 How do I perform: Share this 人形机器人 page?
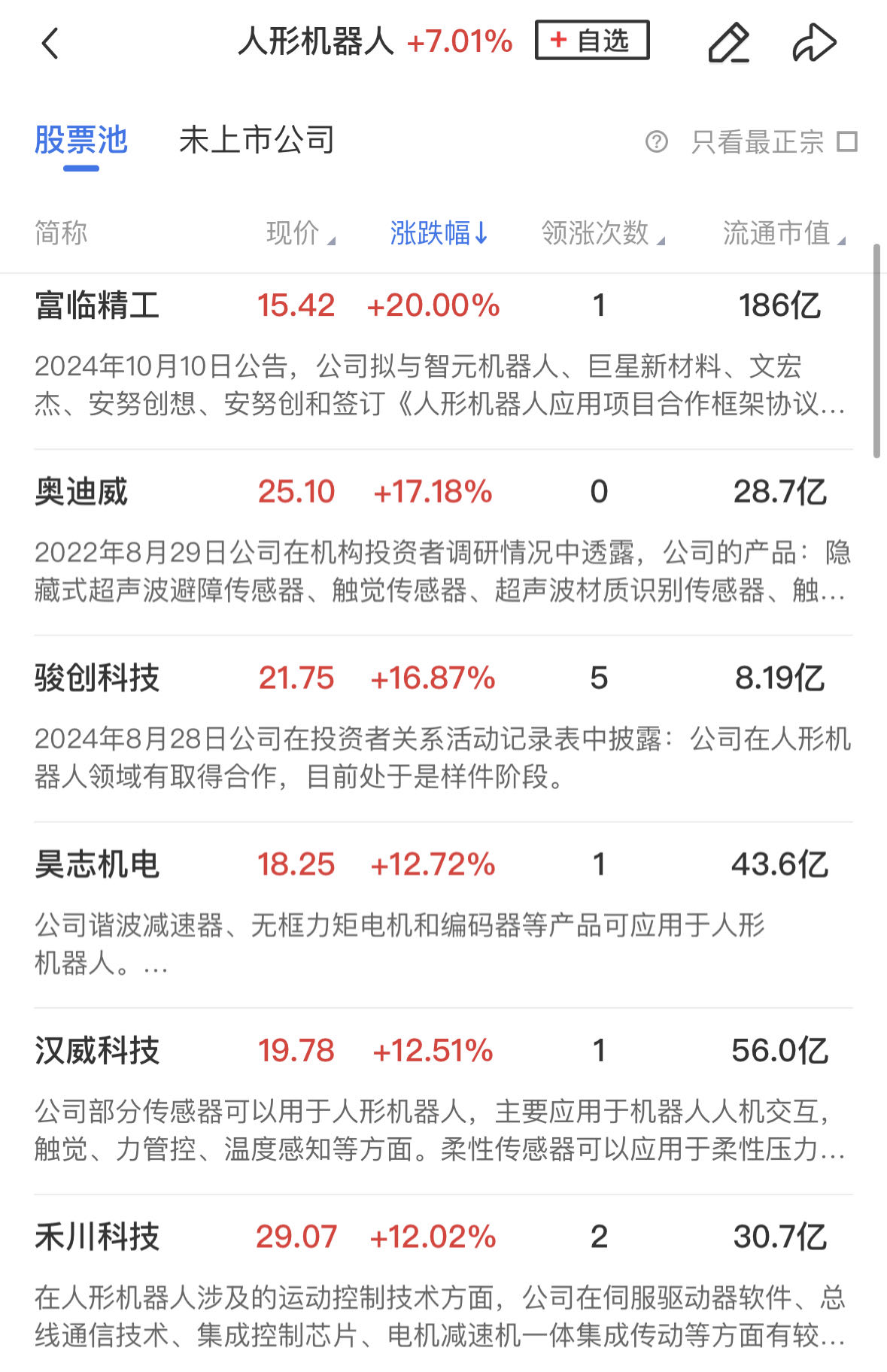tap(815, 43)
